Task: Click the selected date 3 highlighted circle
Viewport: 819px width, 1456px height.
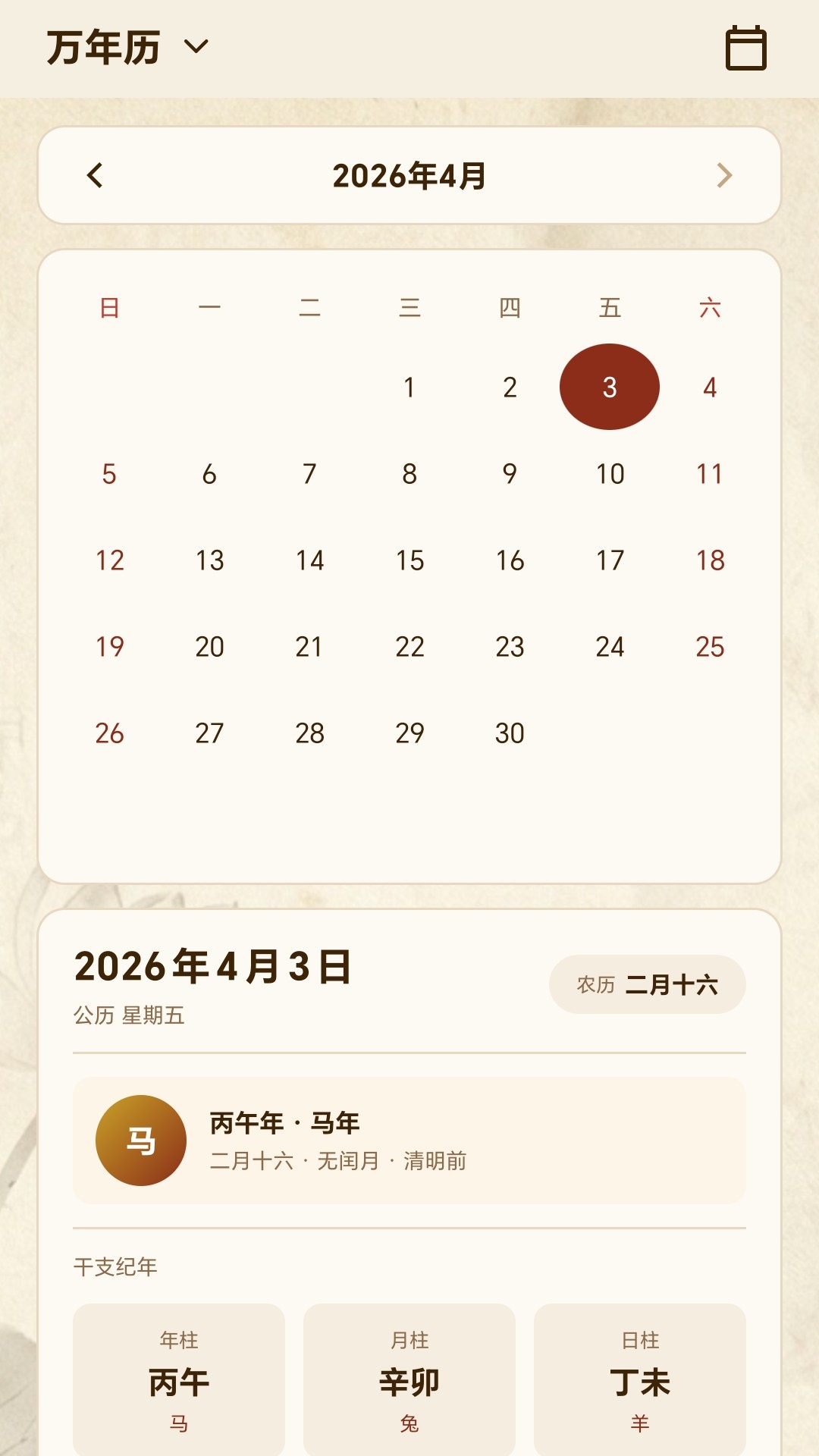Action: click(609, 386)
